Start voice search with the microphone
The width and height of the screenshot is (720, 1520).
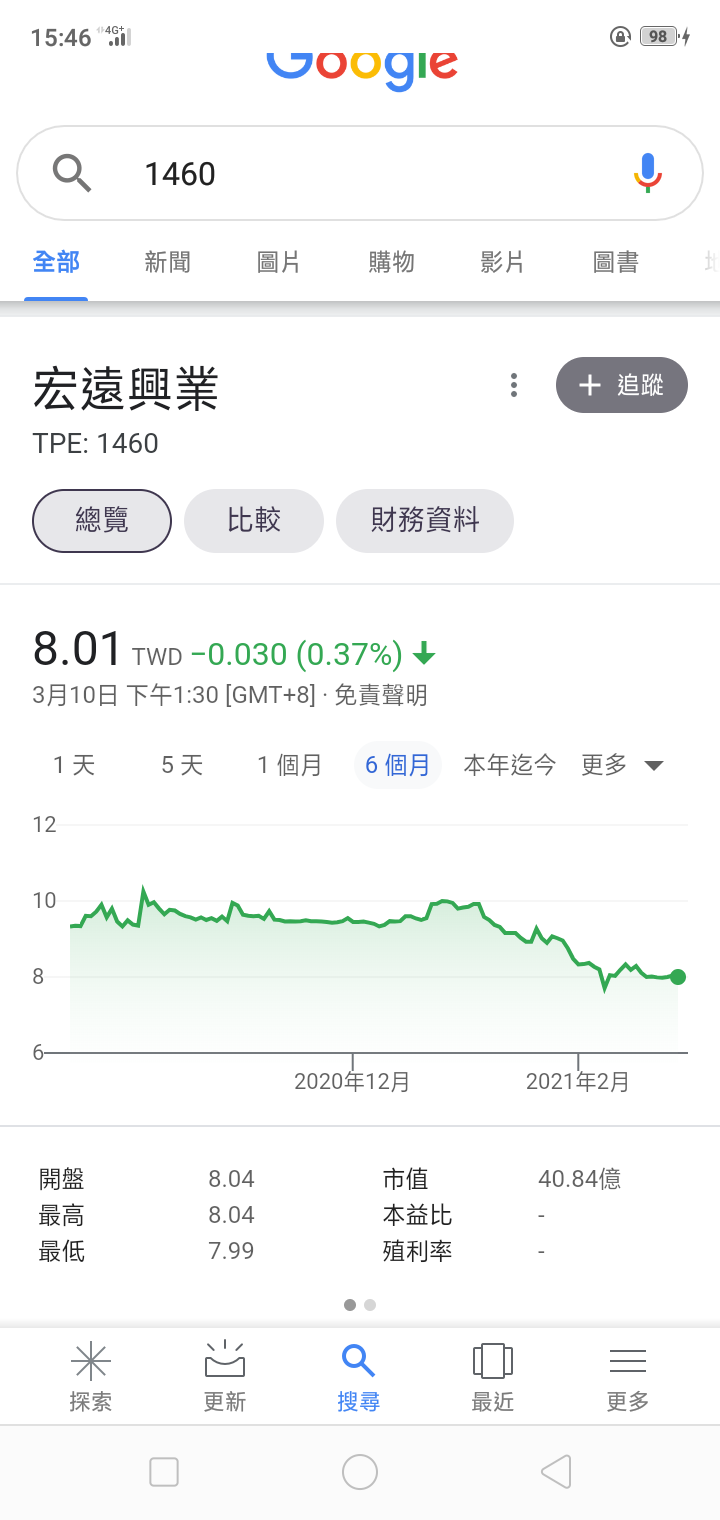click(648, 173)
